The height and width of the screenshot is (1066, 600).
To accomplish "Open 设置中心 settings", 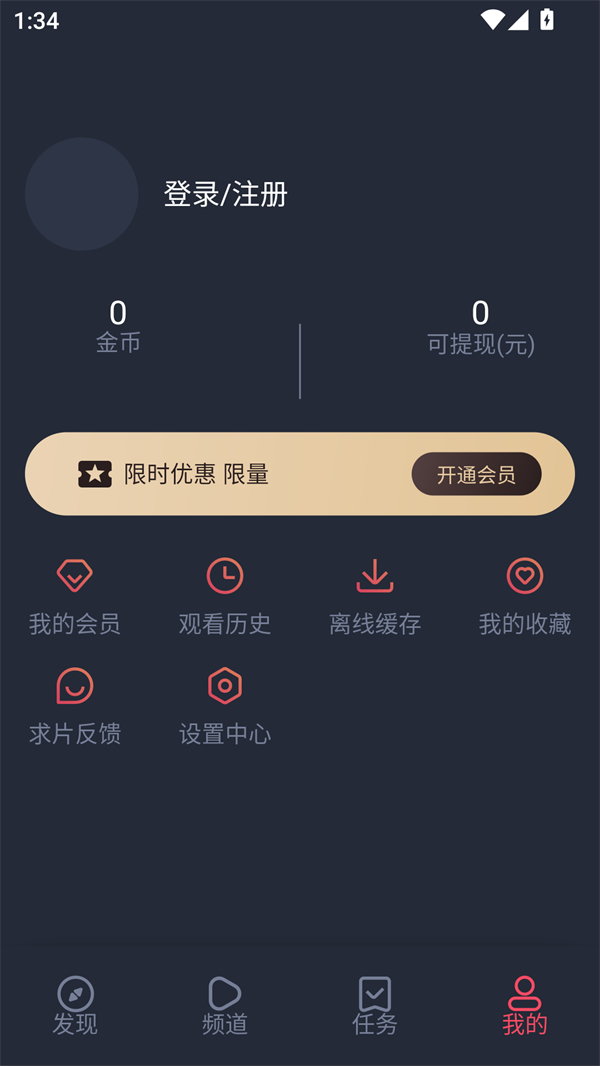I will [x=225, y=707].
